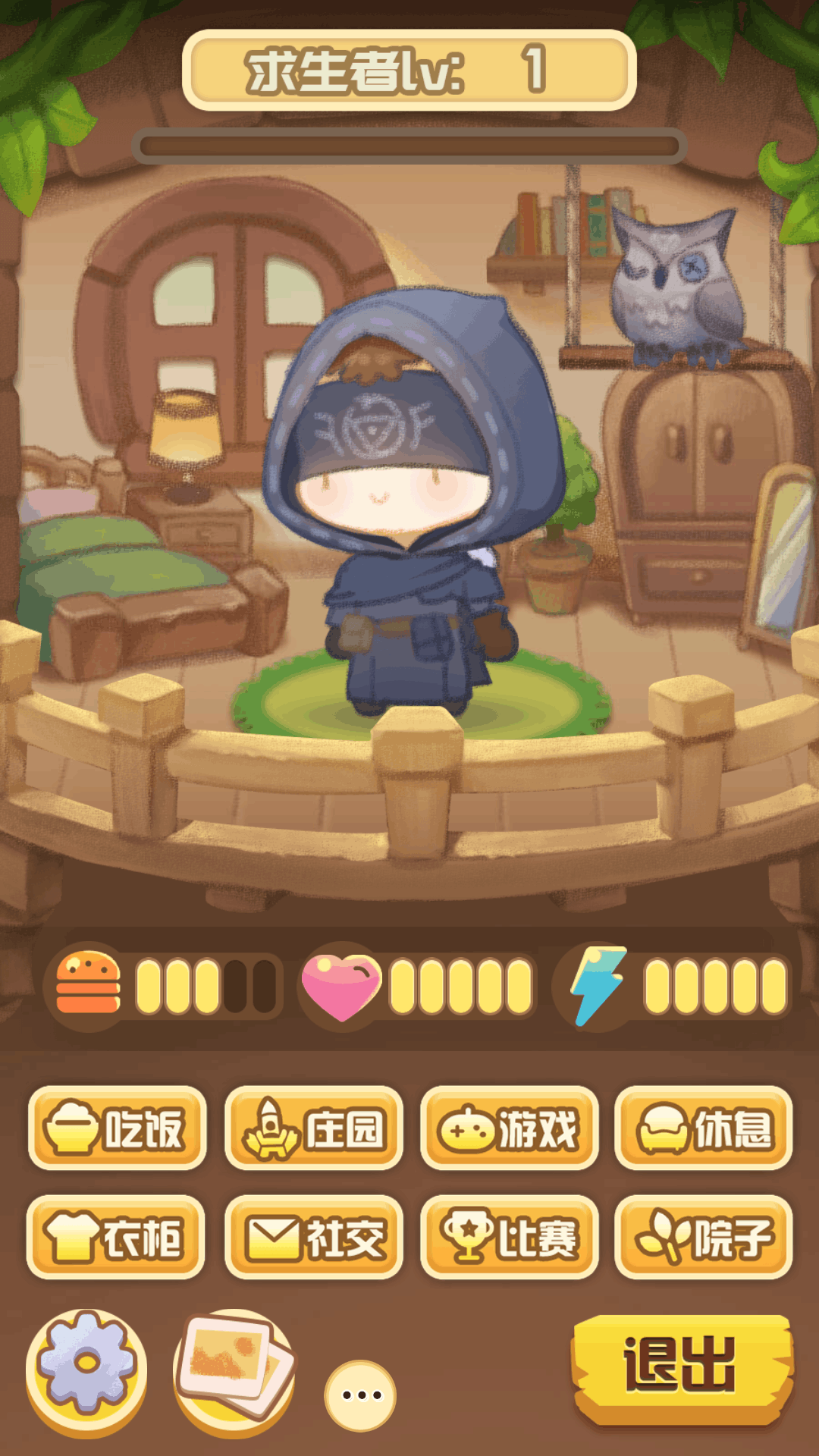Select the 休息 (rest) button

704,1128
